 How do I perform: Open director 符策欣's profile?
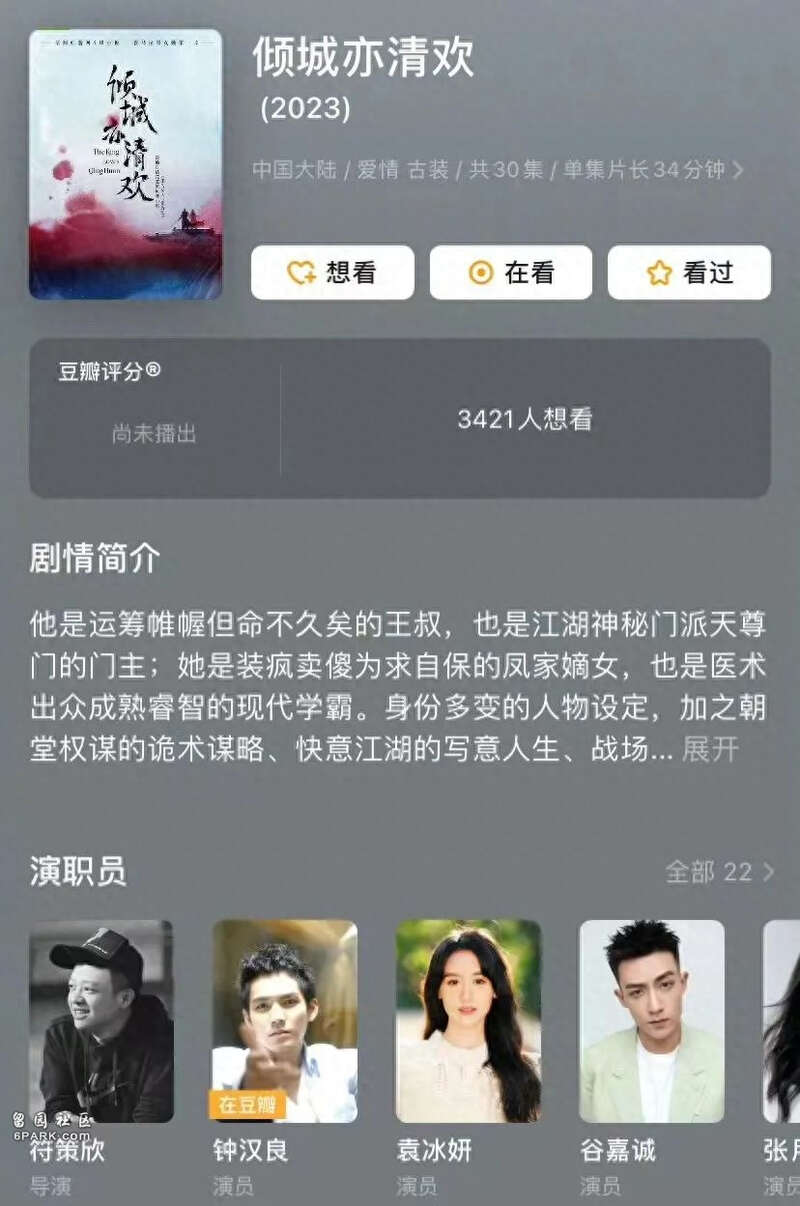tap(101, 1021)
